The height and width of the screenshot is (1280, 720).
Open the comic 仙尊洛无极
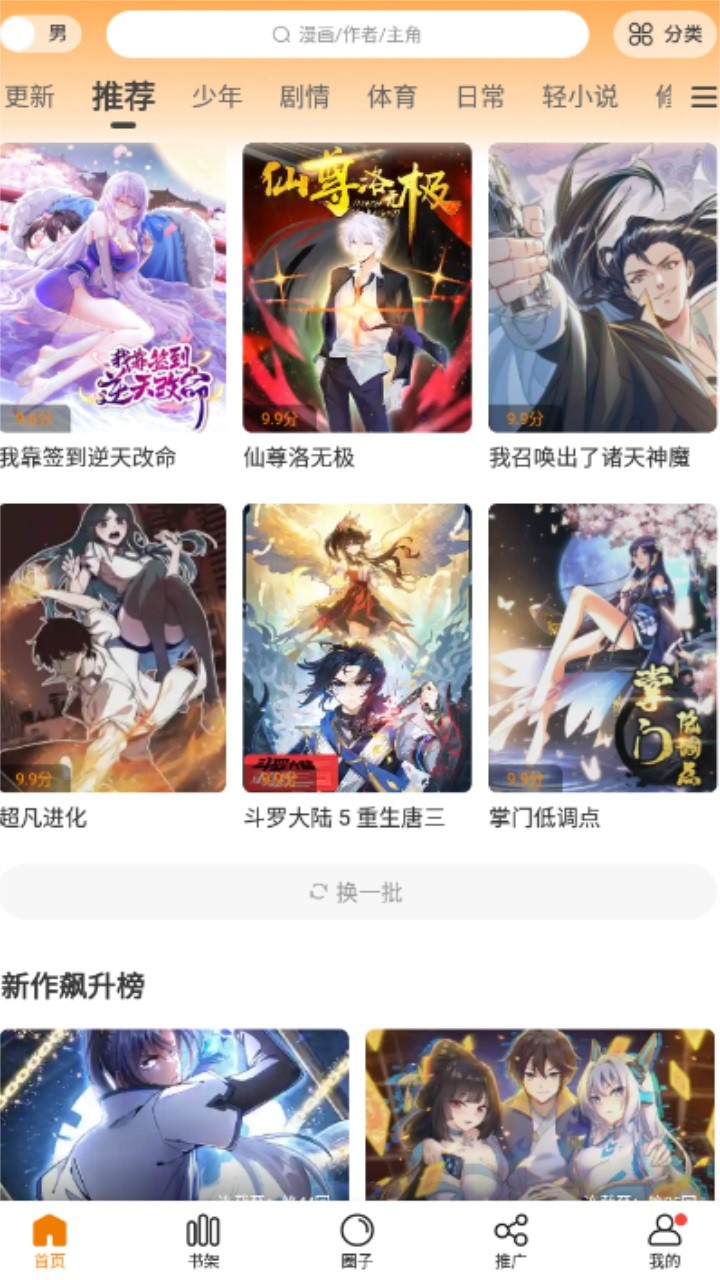tap(357, 288)
